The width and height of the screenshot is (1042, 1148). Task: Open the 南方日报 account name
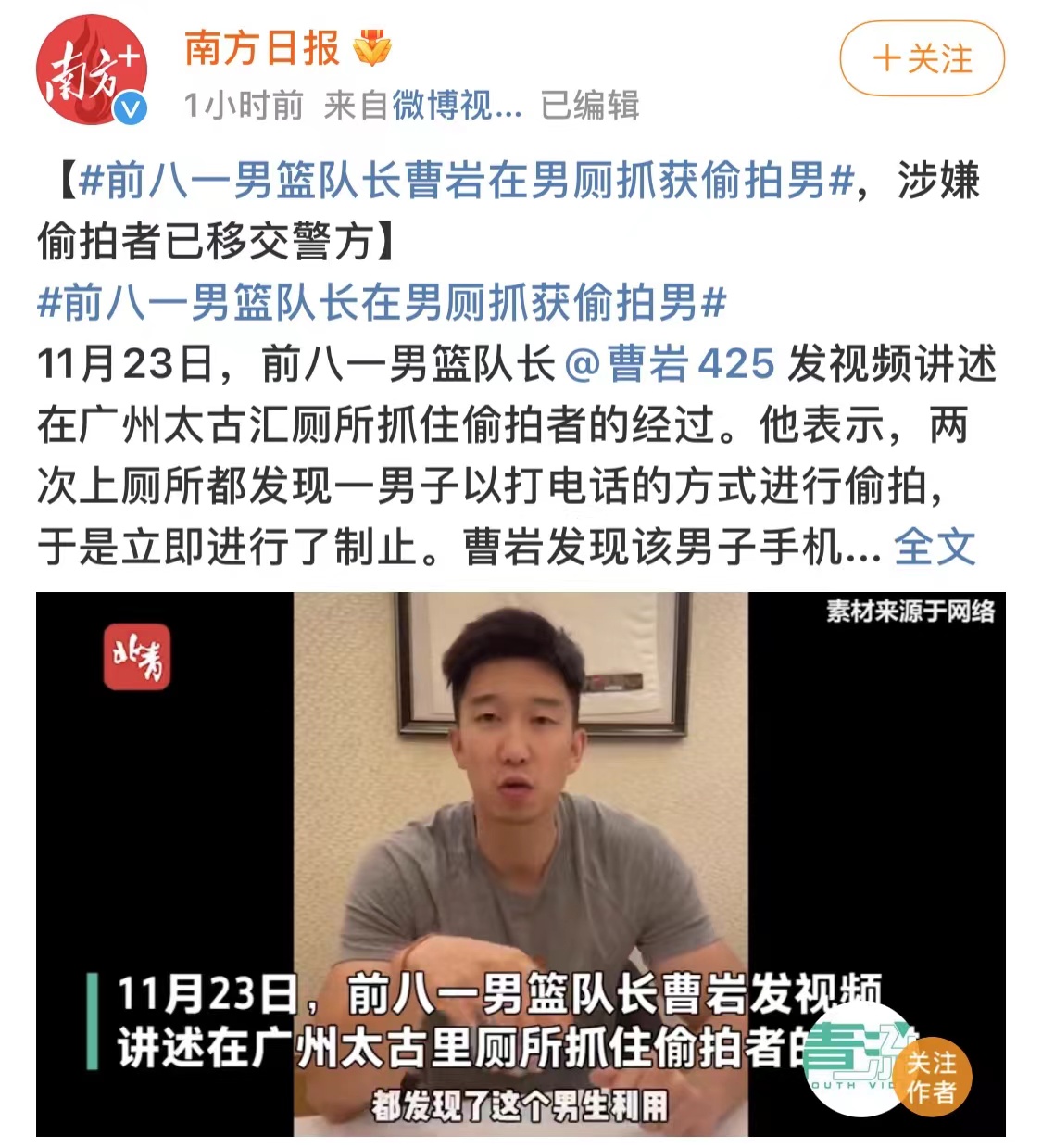[262, 48]
